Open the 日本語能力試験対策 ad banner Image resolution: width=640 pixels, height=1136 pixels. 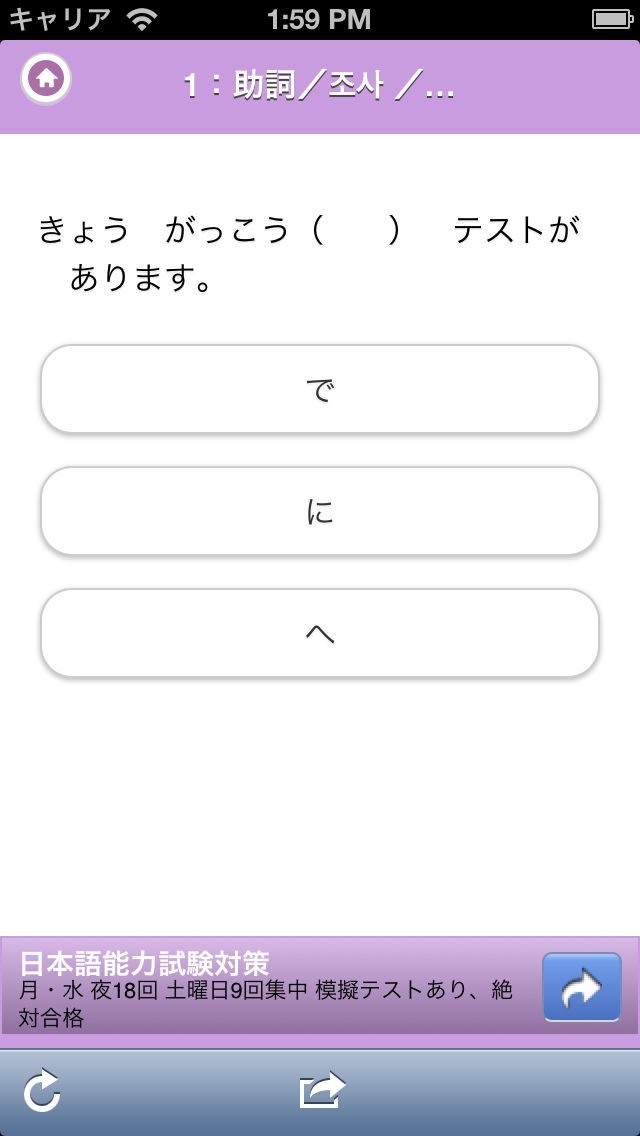[270, 987]
